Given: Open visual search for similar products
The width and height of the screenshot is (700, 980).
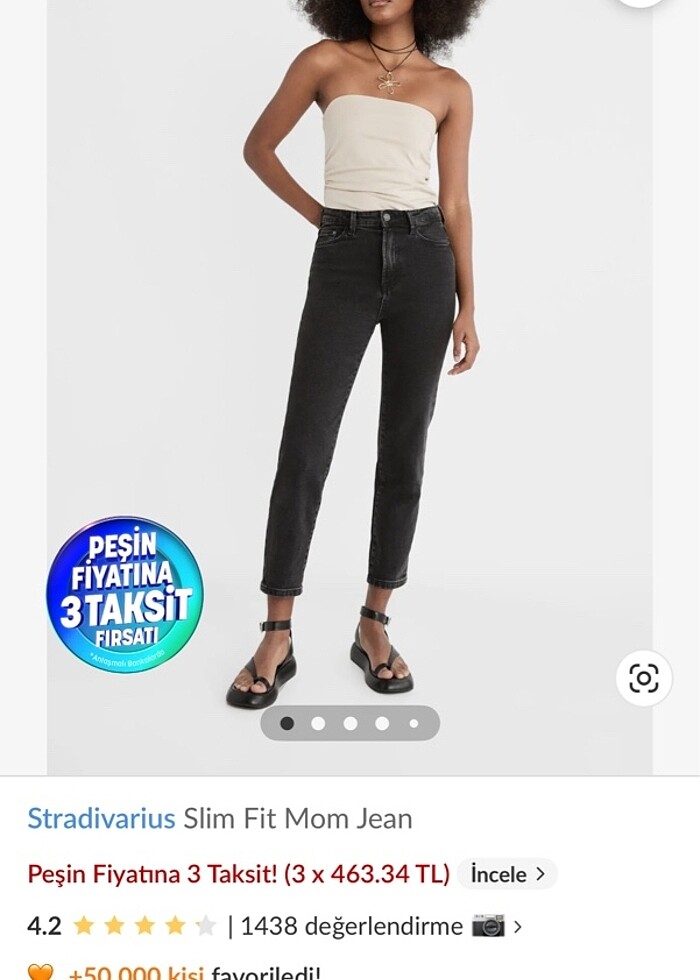Looking at the screenshot, I should click(643, 678).
